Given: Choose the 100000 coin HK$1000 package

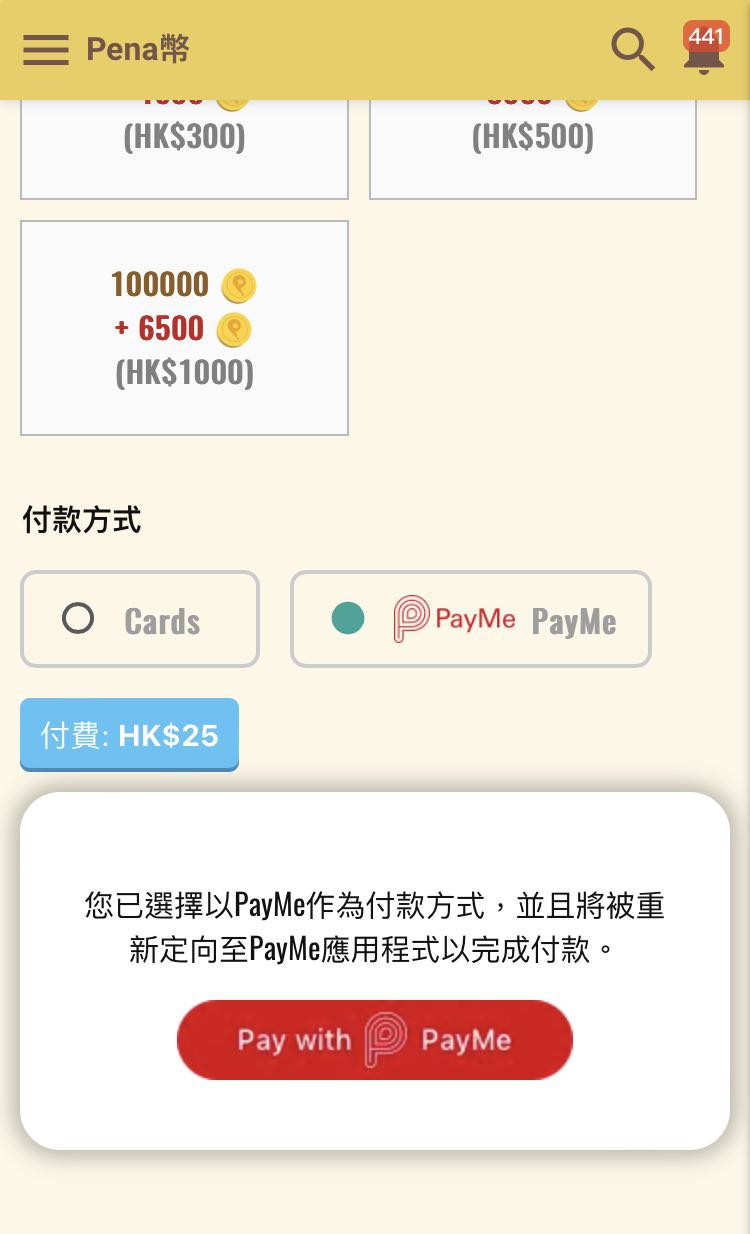Looking at the screenshot, I should 184,328.
